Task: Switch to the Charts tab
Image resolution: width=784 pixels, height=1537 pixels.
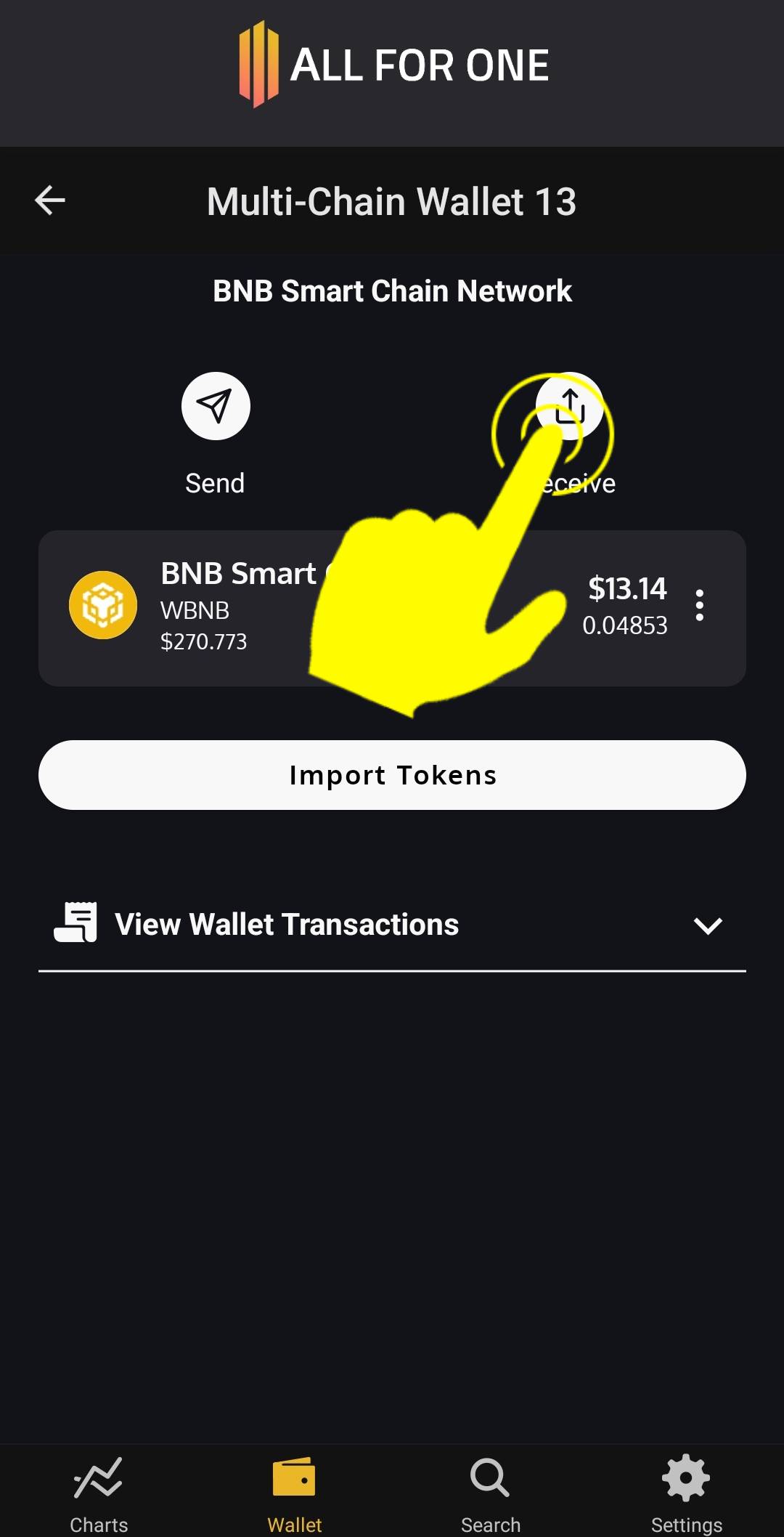Action: [x=99, y=1493]
